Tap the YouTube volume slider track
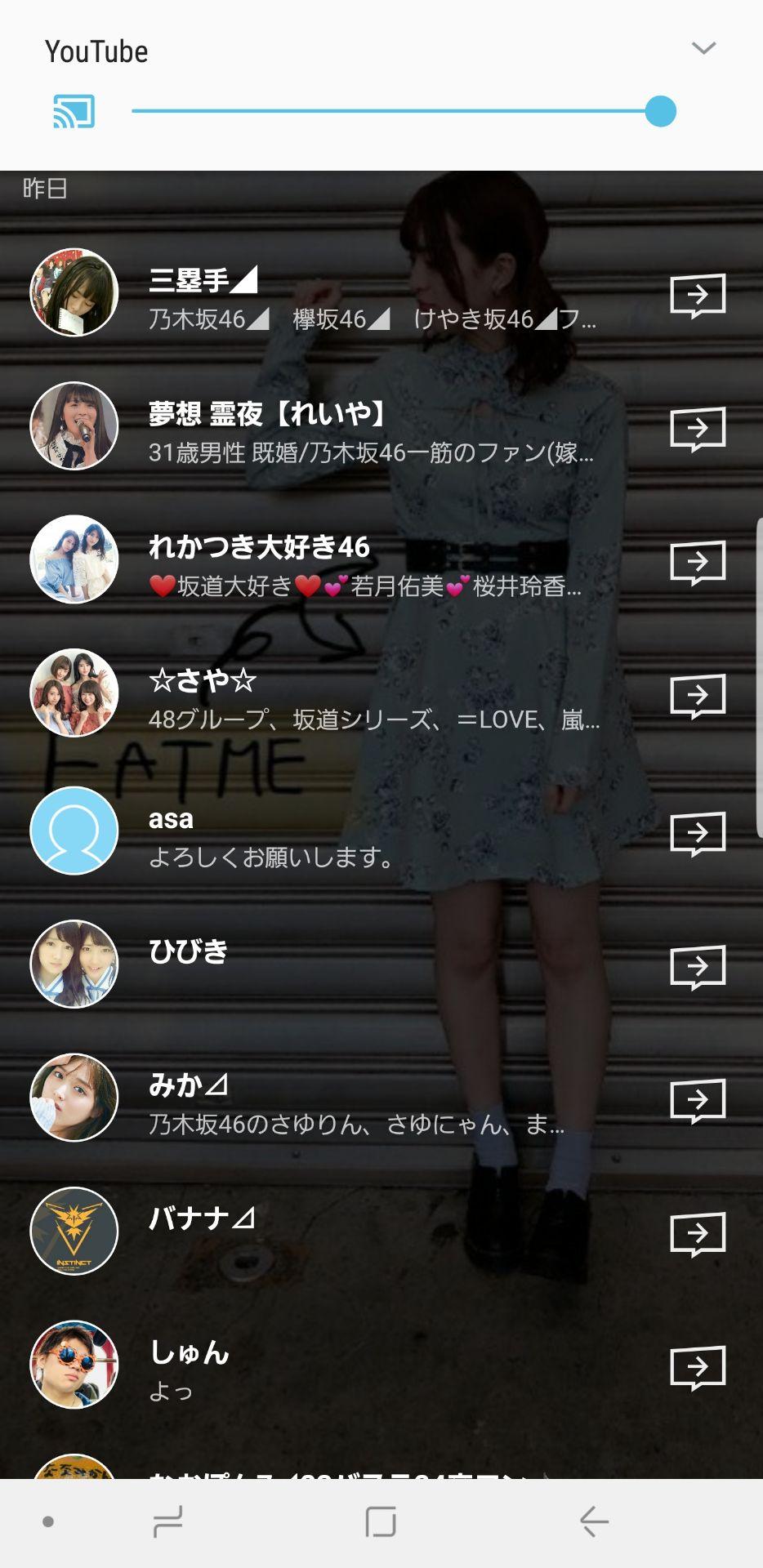This screenshot has width=763, height=1568. [392, 111]
